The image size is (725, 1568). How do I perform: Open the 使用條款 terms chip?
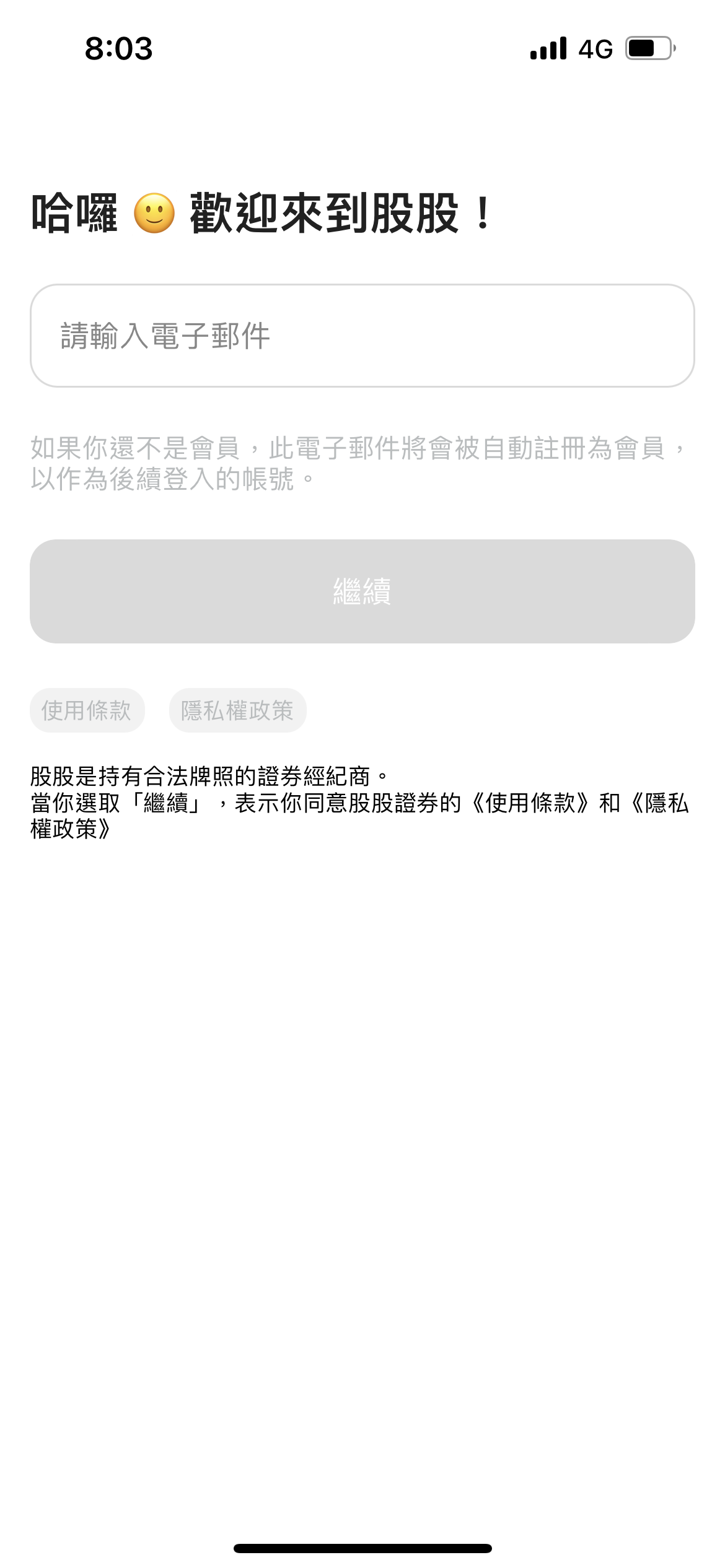tap(87, 710)
